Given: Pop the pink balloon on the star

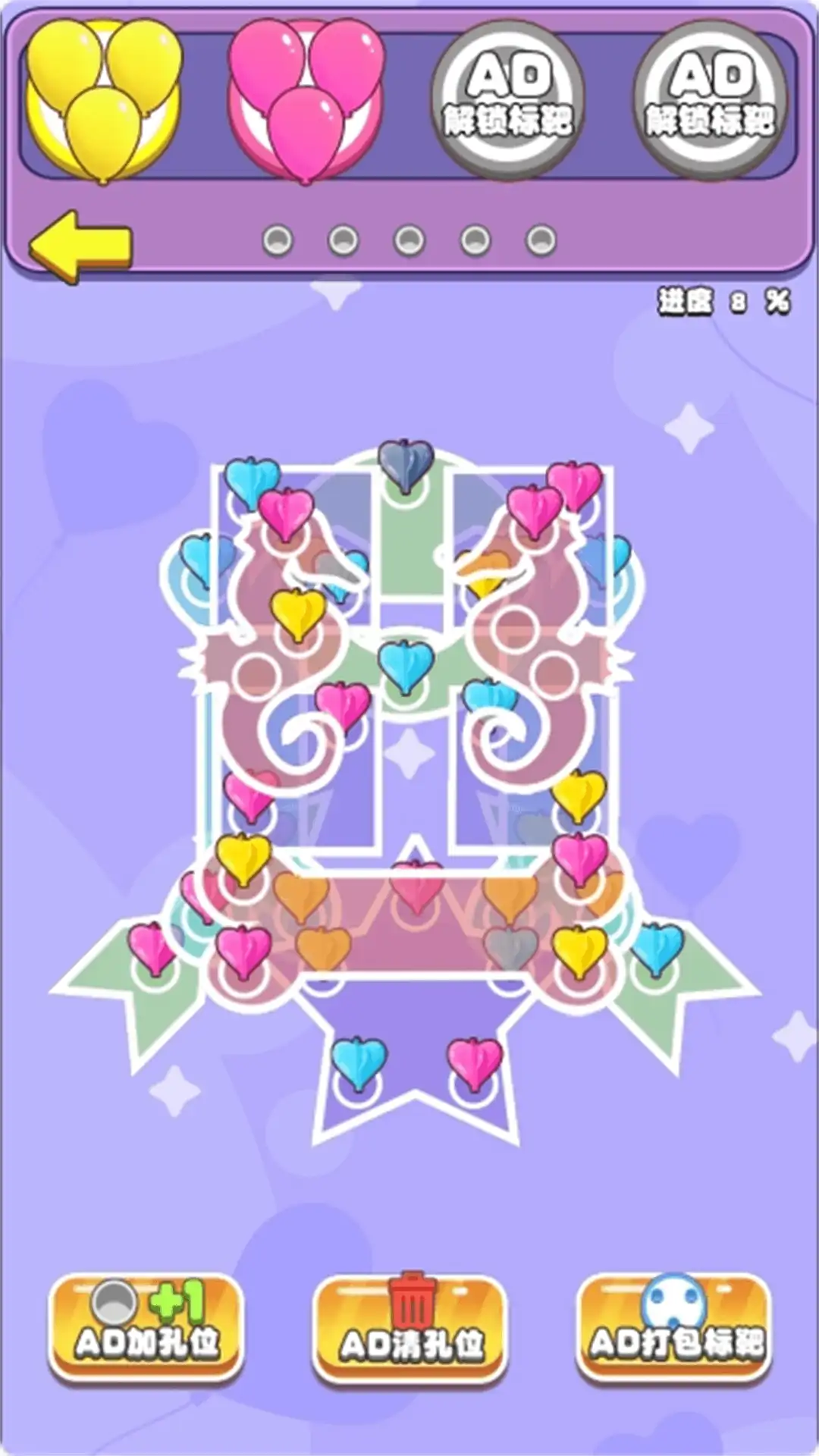Looking at the screenshot, I should 475,1062.
